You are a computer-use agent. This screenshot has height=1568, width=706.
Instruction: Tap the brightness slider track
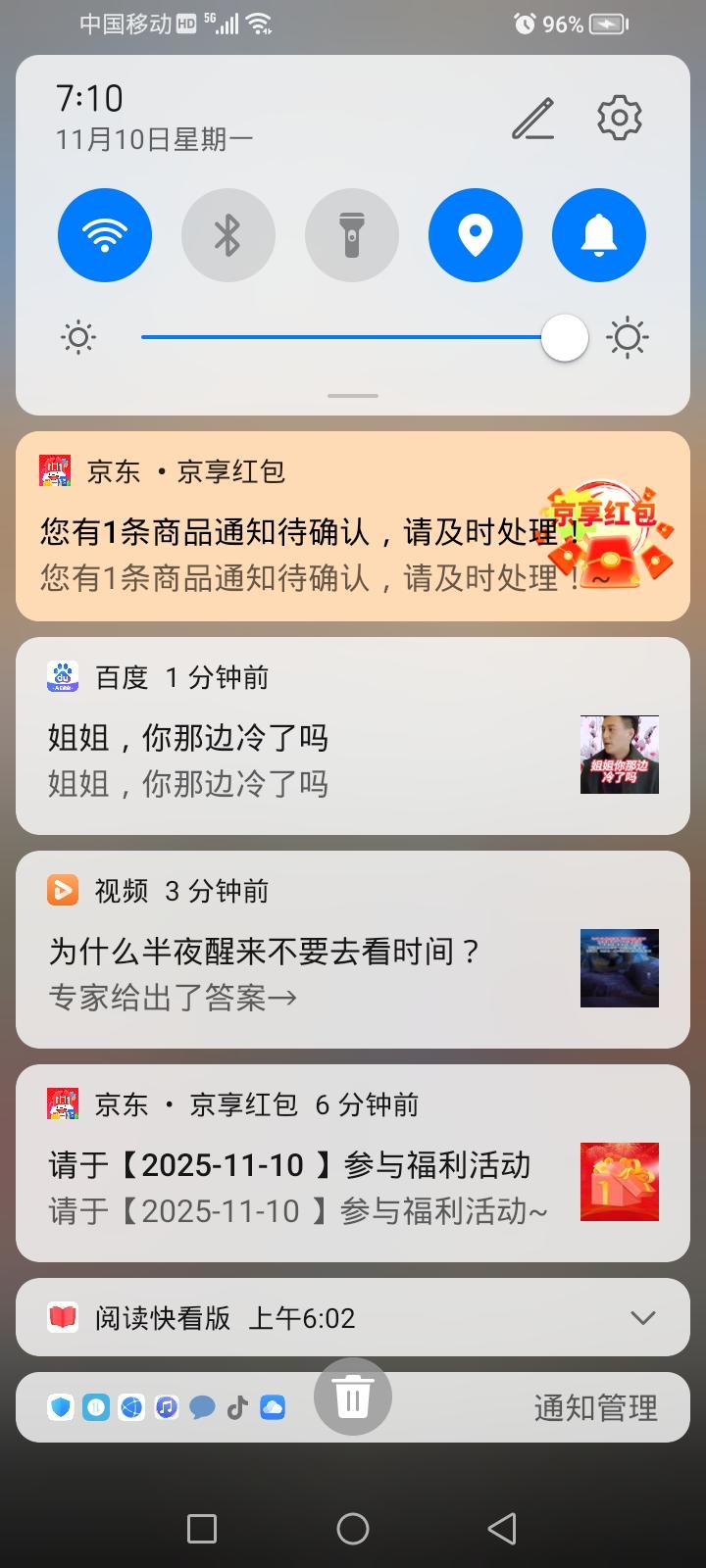pyautogui.click(x=343, y=337)
